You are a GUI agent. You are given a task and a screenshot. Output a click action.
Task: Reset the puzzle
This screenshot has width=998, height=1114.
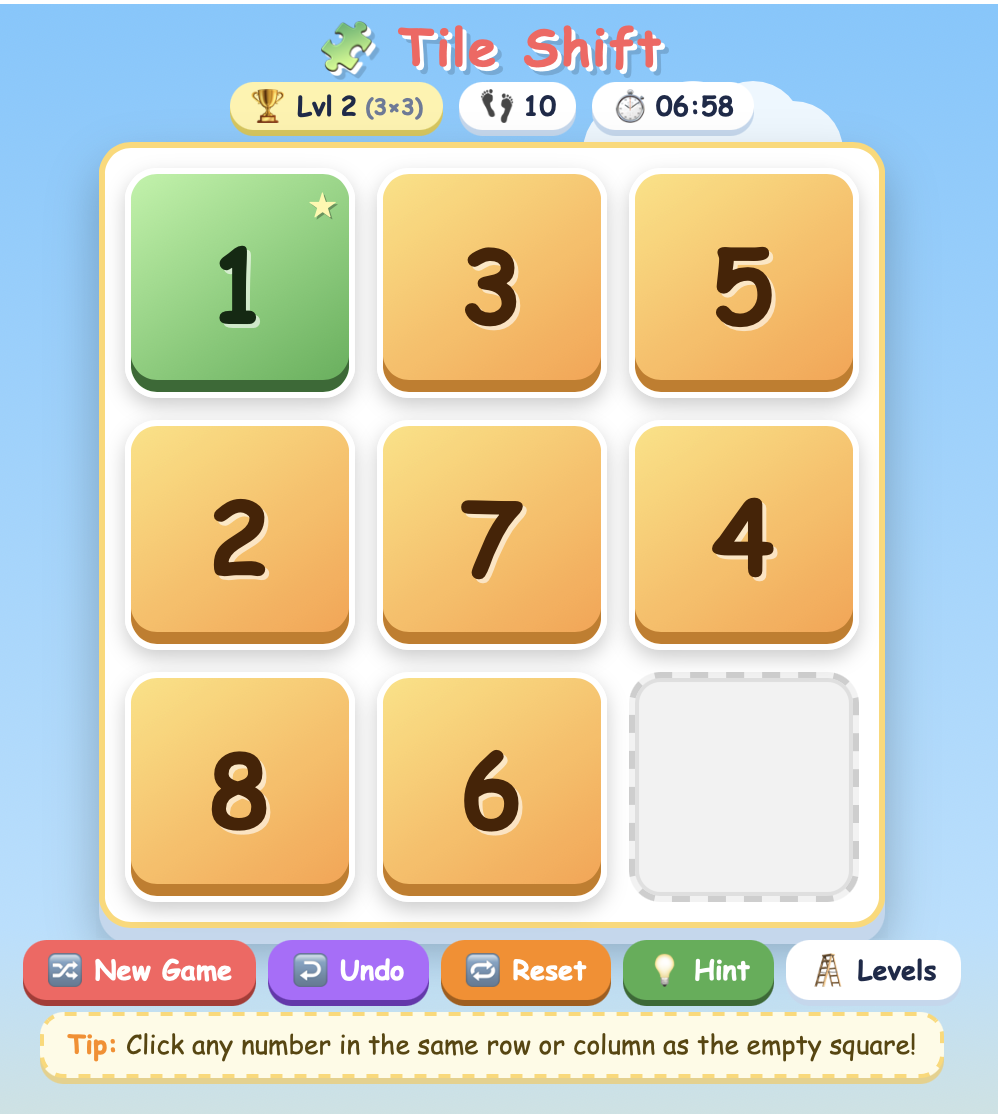pos(526,970)
